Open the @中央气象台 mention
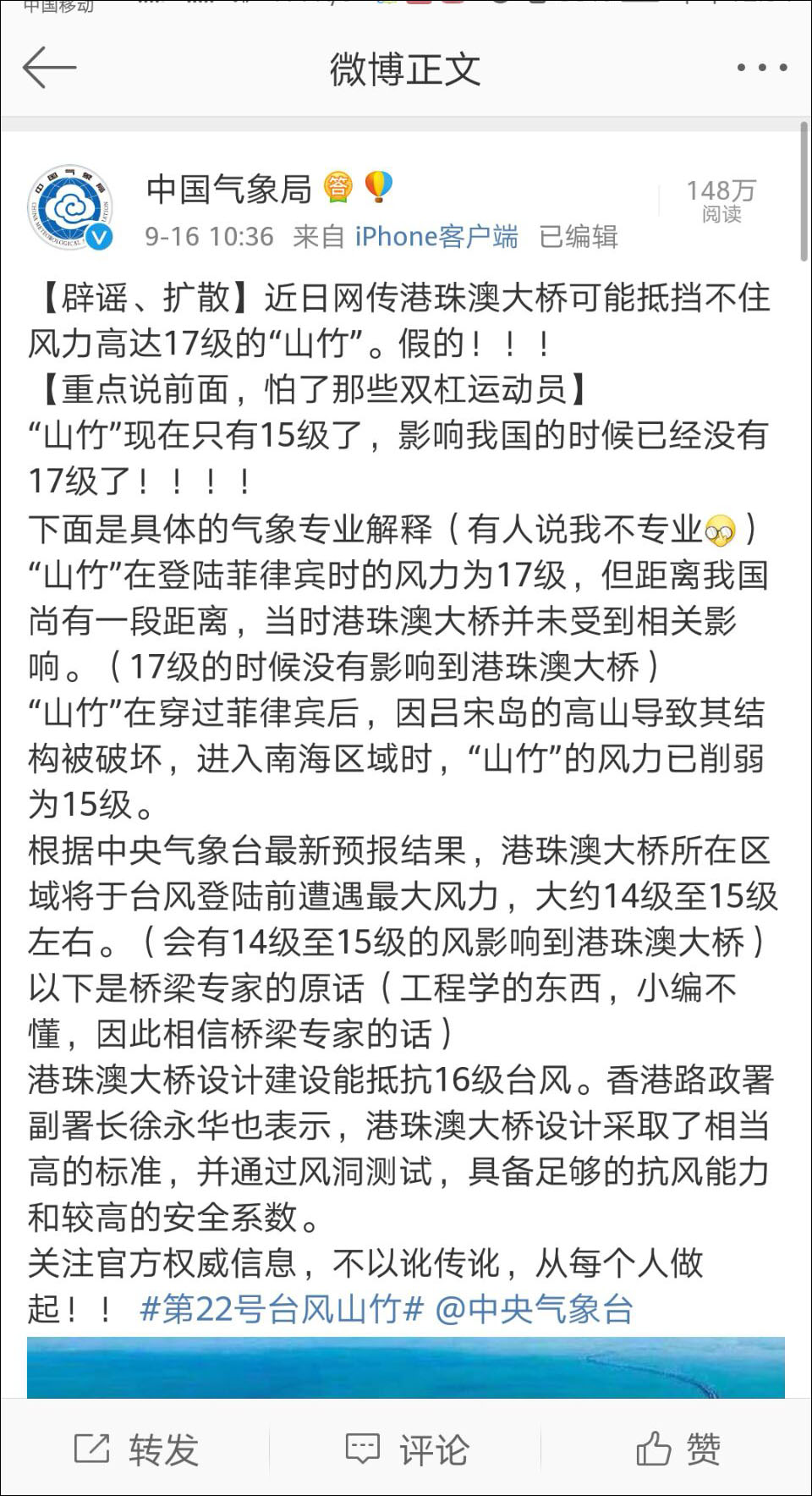Image resolution: width=812 pixels, height=1496 pixels. click(x=534, y=1309)
